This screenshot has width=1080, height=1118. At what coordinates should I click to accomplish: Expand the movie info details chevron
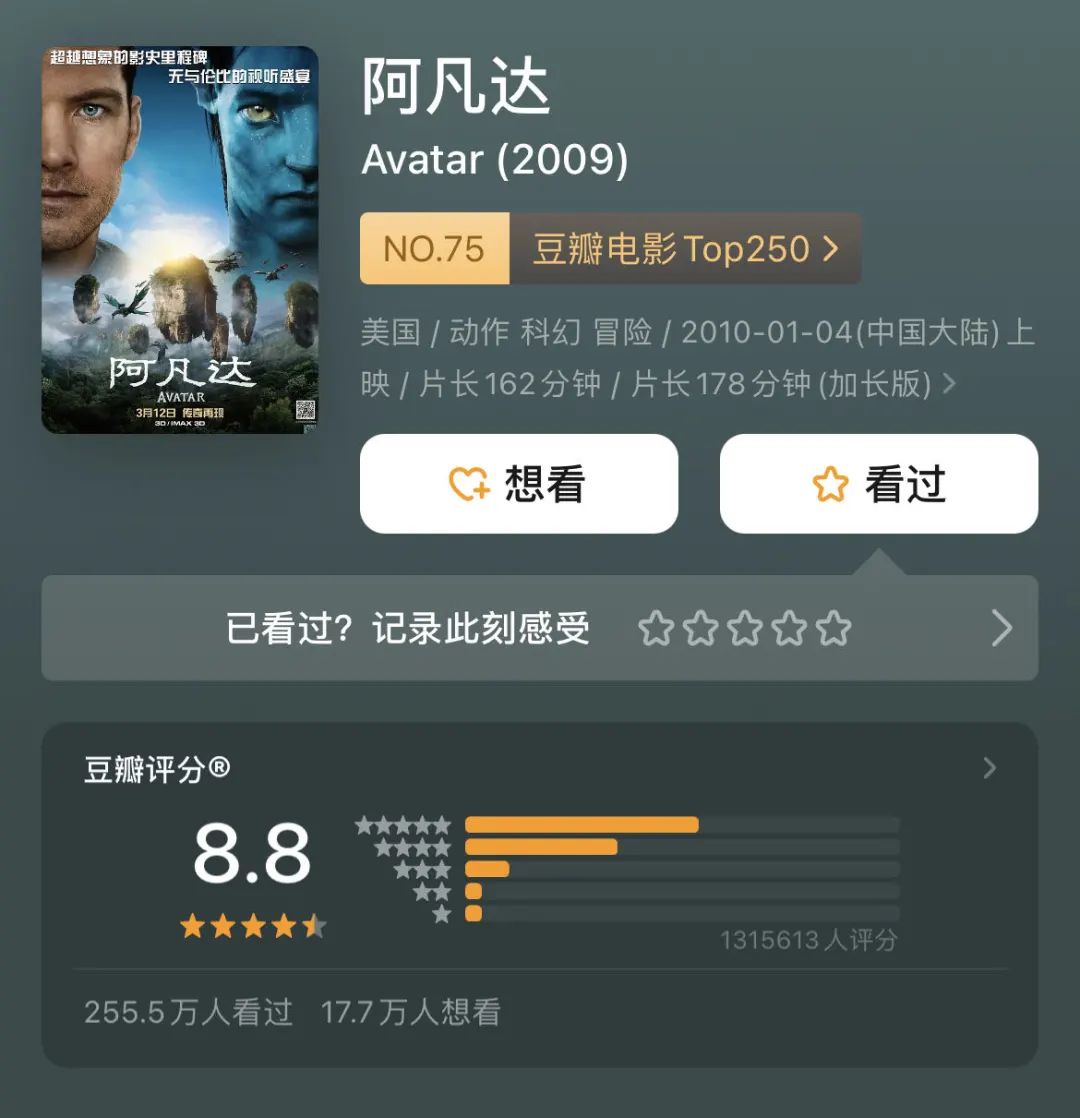pos(949,384)
